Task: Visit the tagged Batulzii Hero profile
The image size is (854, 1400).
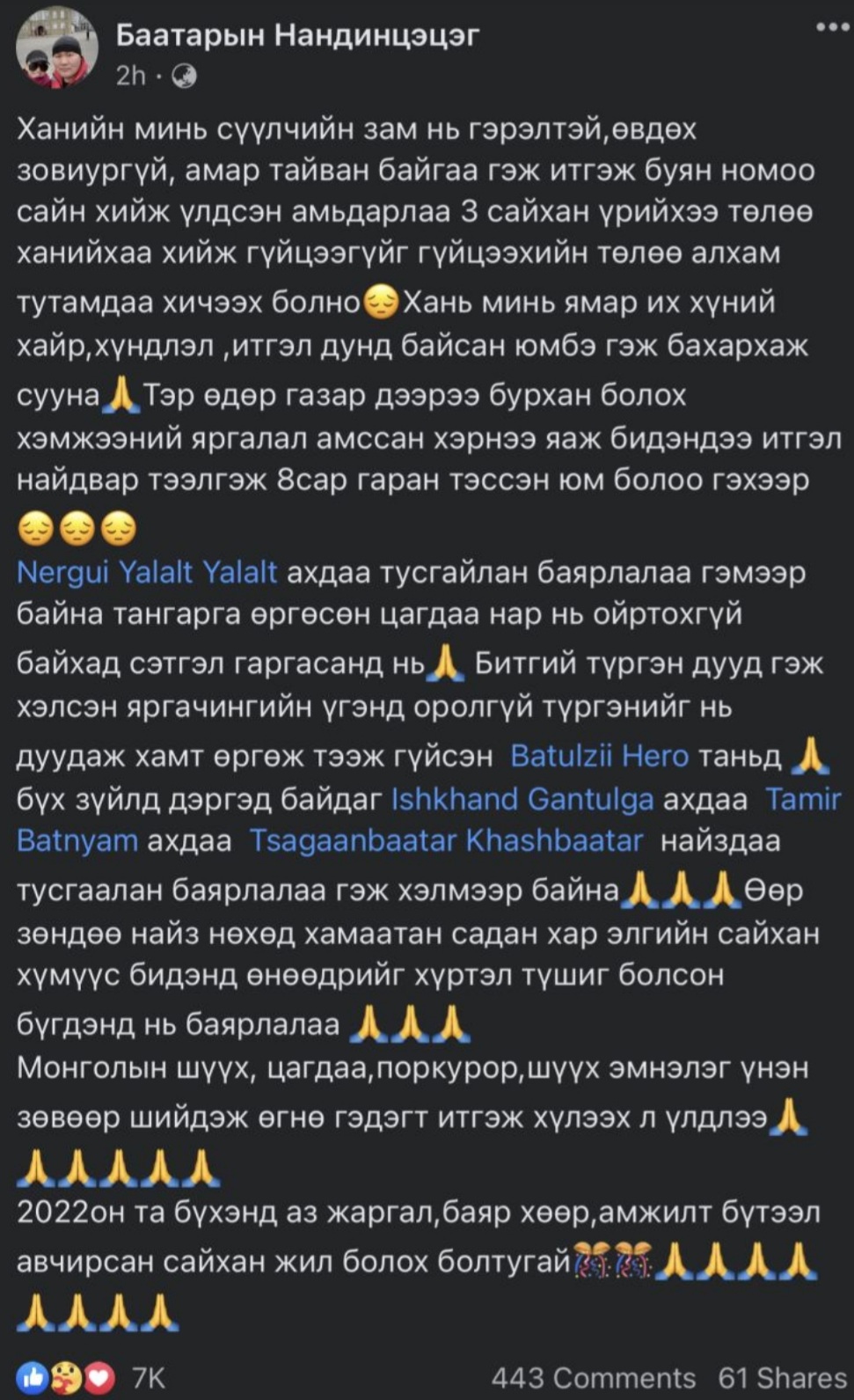Action: click(x=599, y=756)
